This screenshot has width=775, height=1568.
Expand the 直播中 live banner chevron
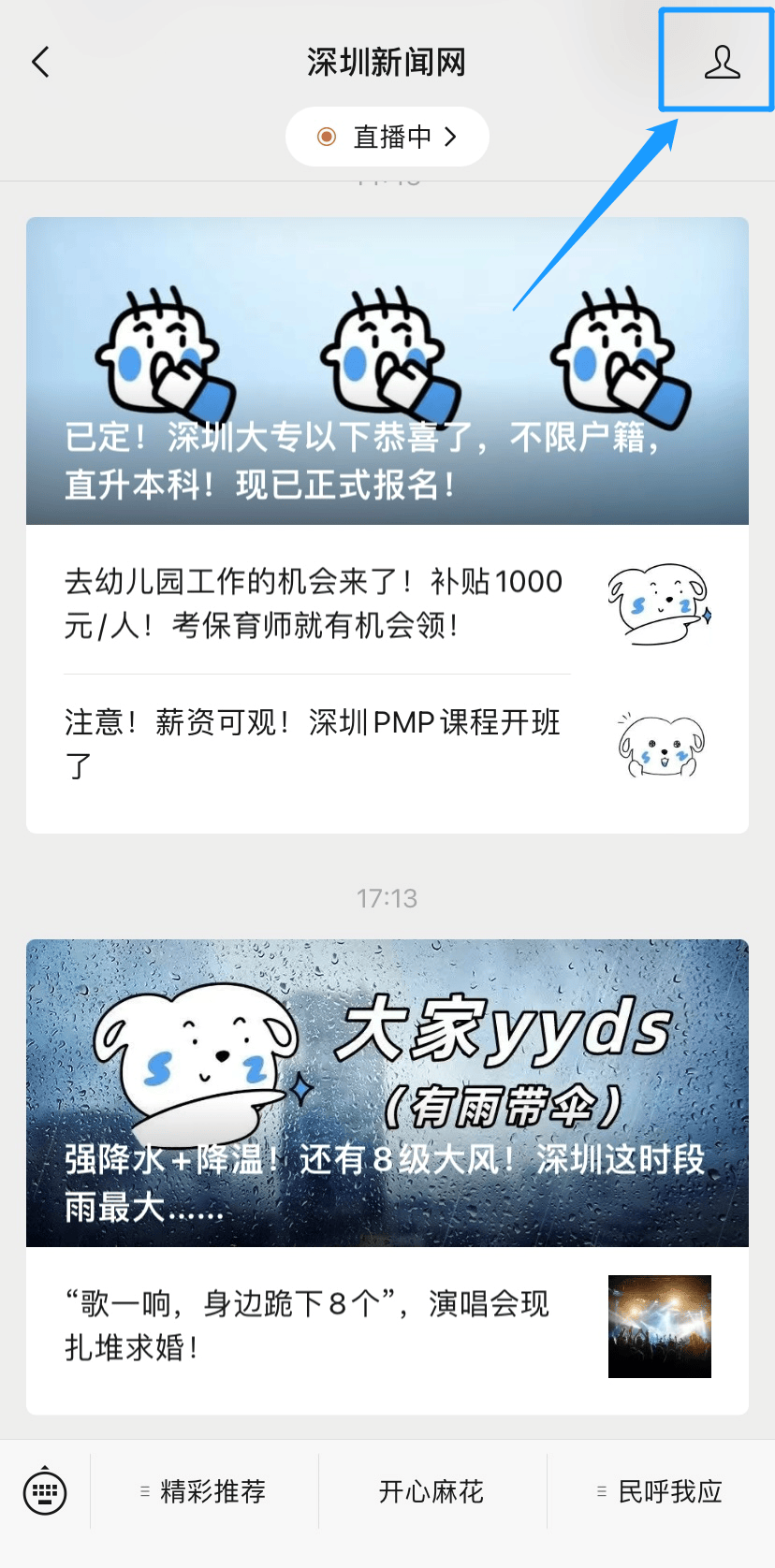click(x=452, y=137)
